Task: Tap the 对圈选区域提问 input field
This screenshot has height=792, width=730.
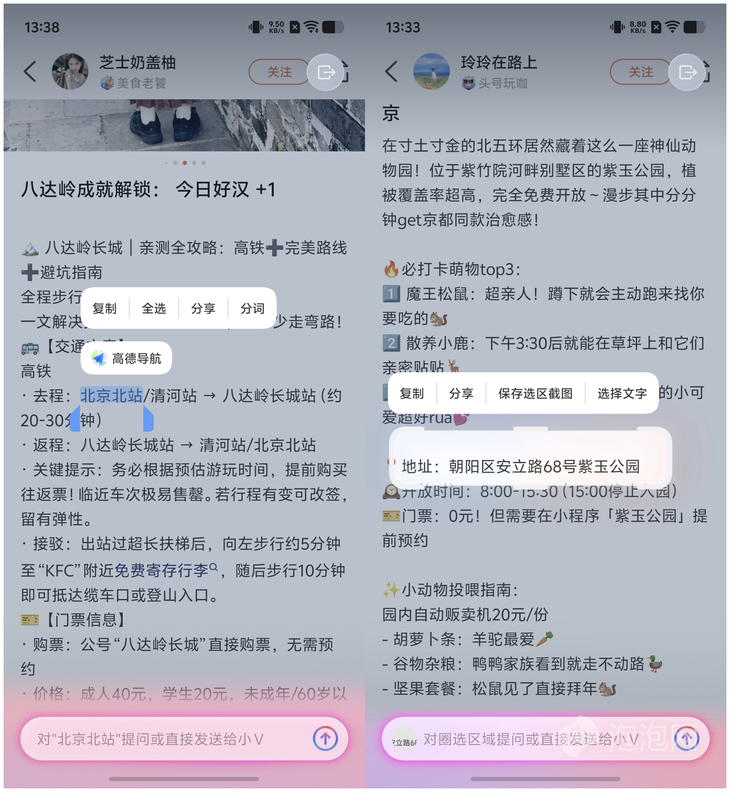Action: (x=540, y=739)
